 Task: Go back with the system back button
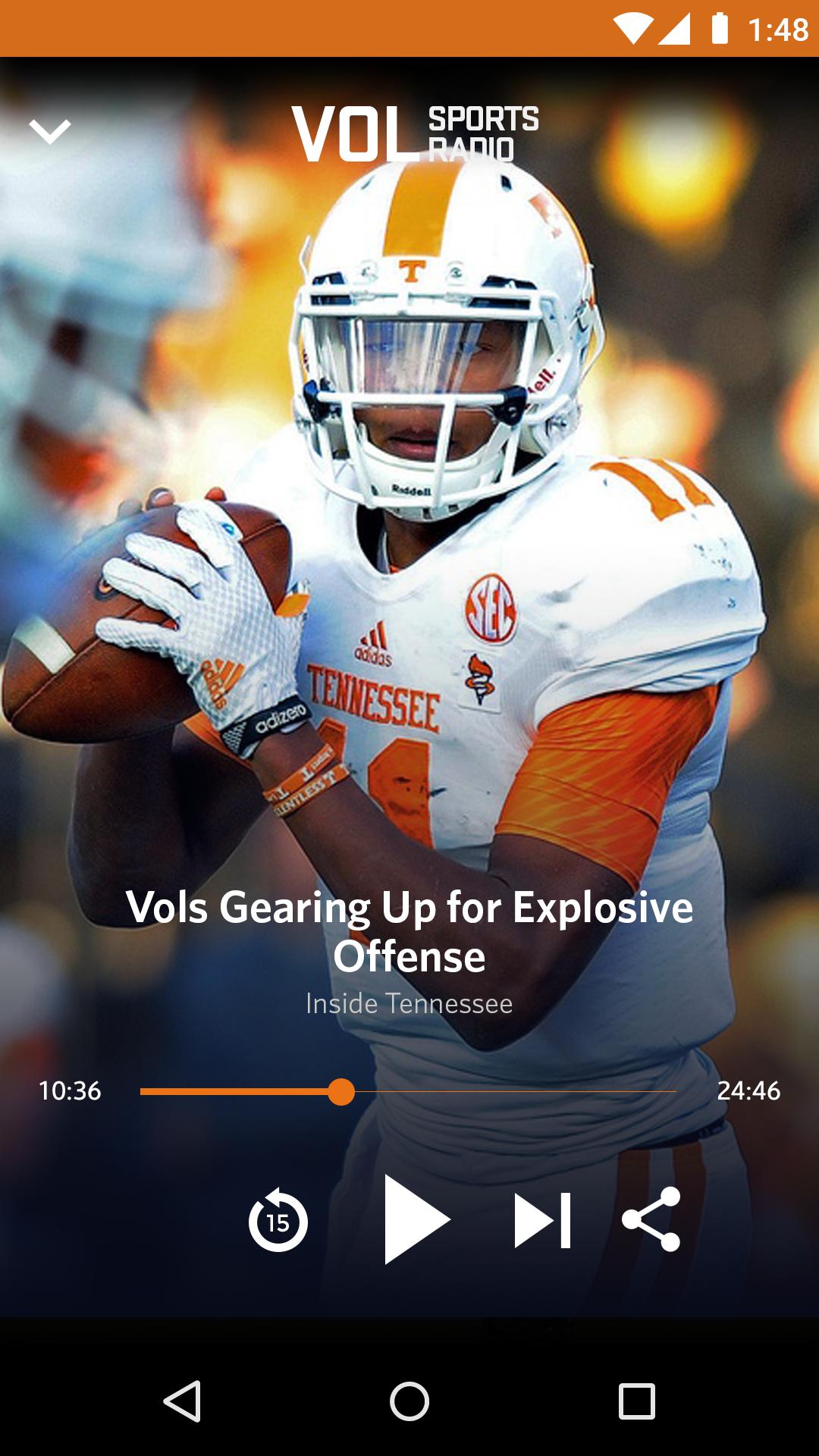pos(182,1401)
